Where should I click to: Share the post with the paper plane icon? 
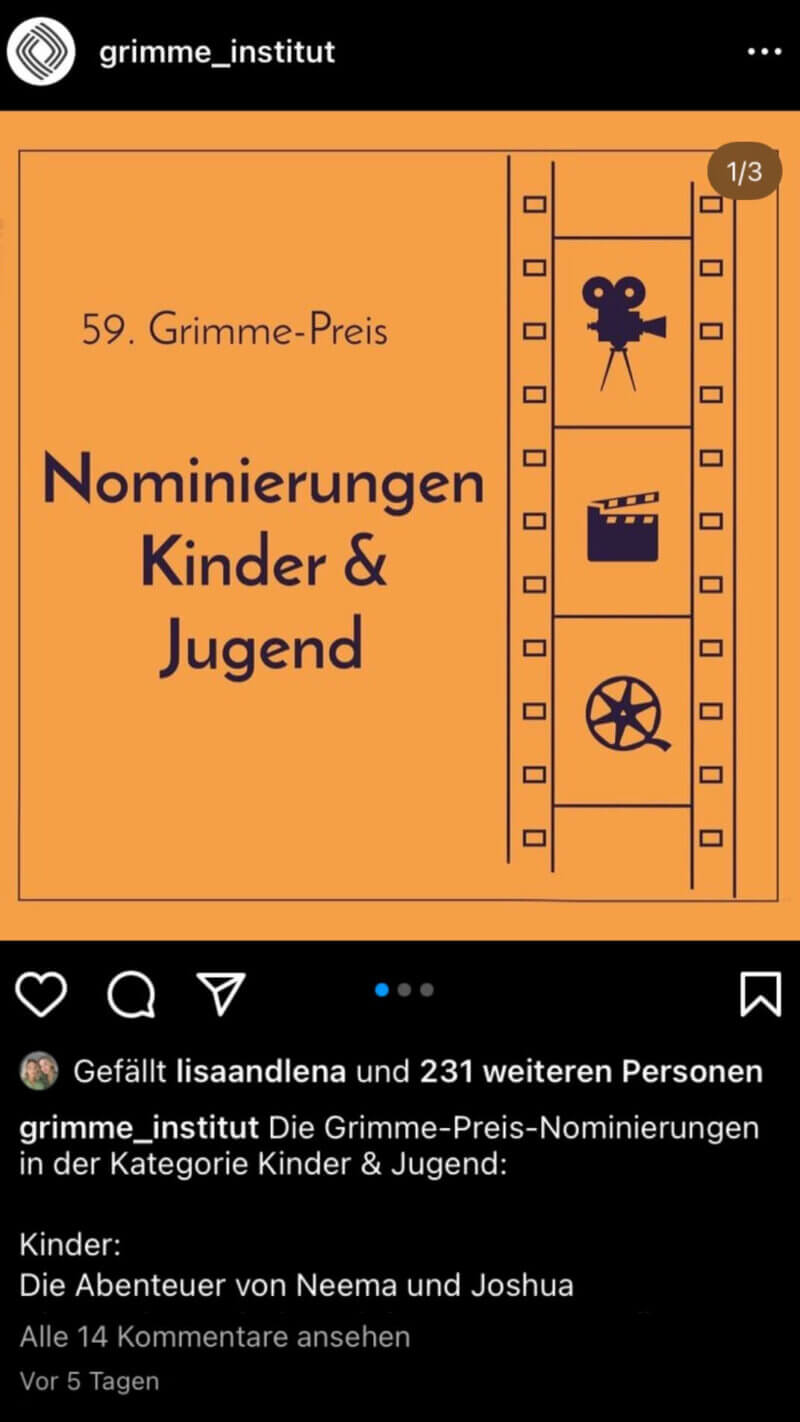(221, 993)
